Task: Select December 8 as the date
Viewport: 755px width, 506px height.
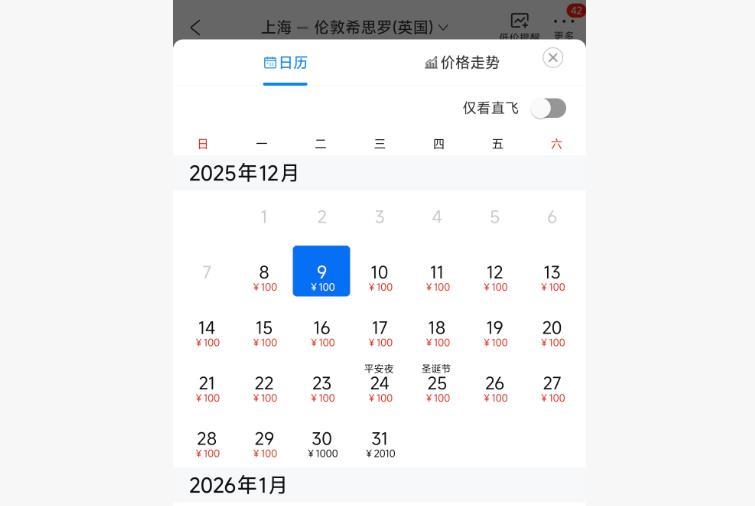Action: [264, 277]
